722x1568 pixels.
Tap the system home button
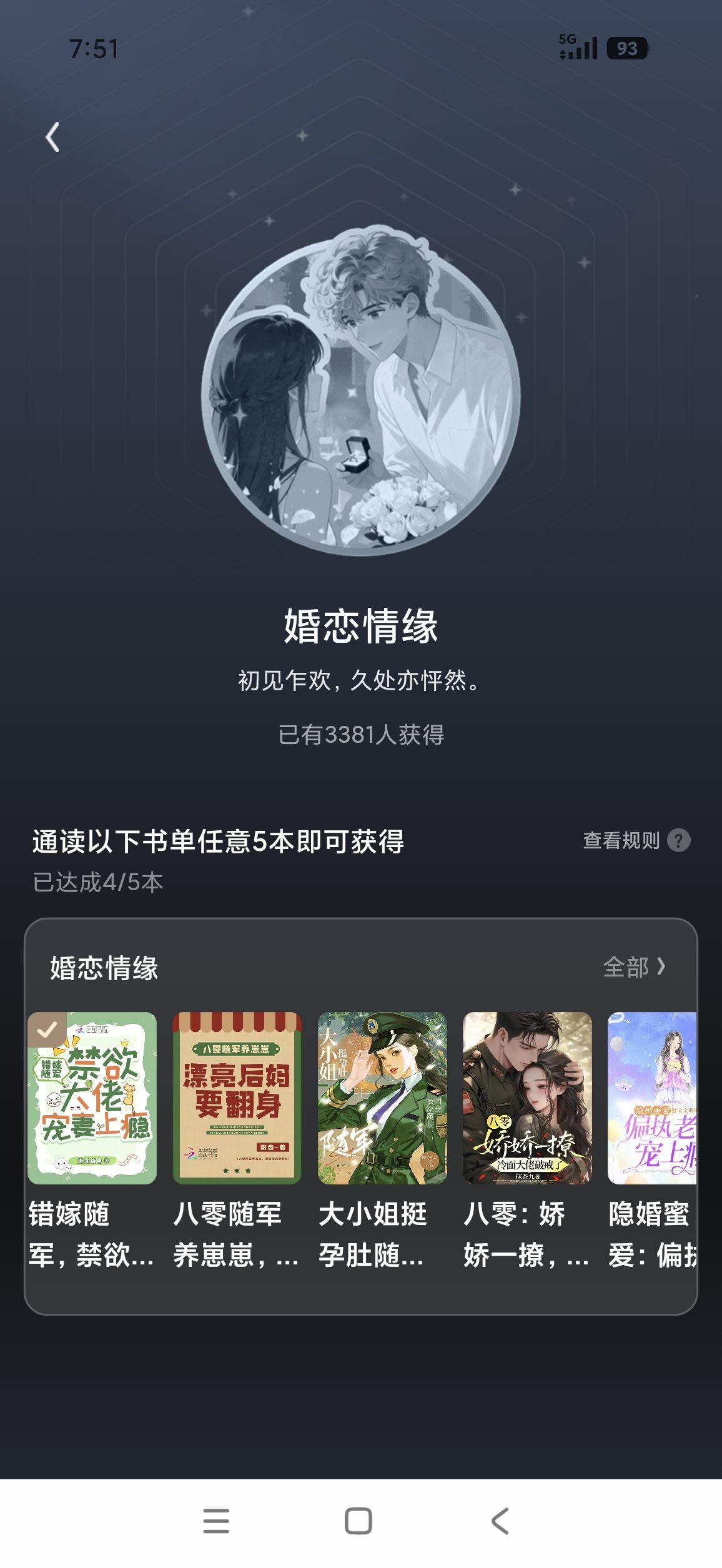[x=359, y=1521]
